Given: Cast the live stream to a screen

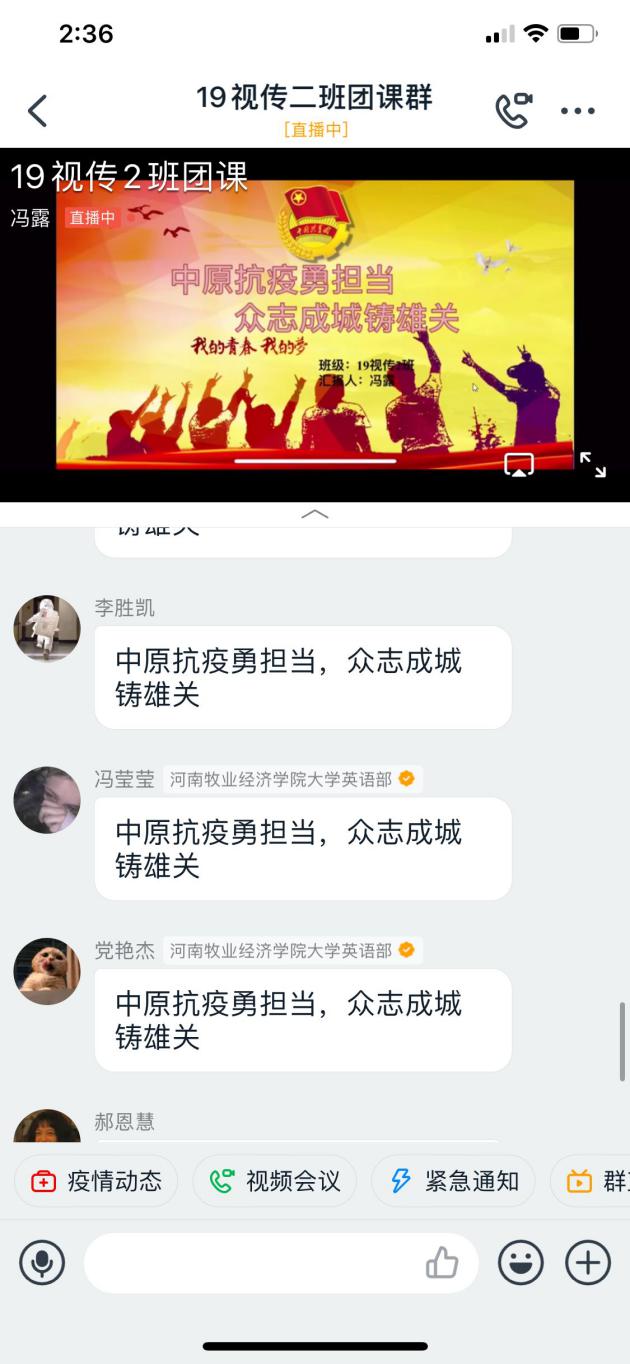Looking at the screenshot, I should coord(519,464).
